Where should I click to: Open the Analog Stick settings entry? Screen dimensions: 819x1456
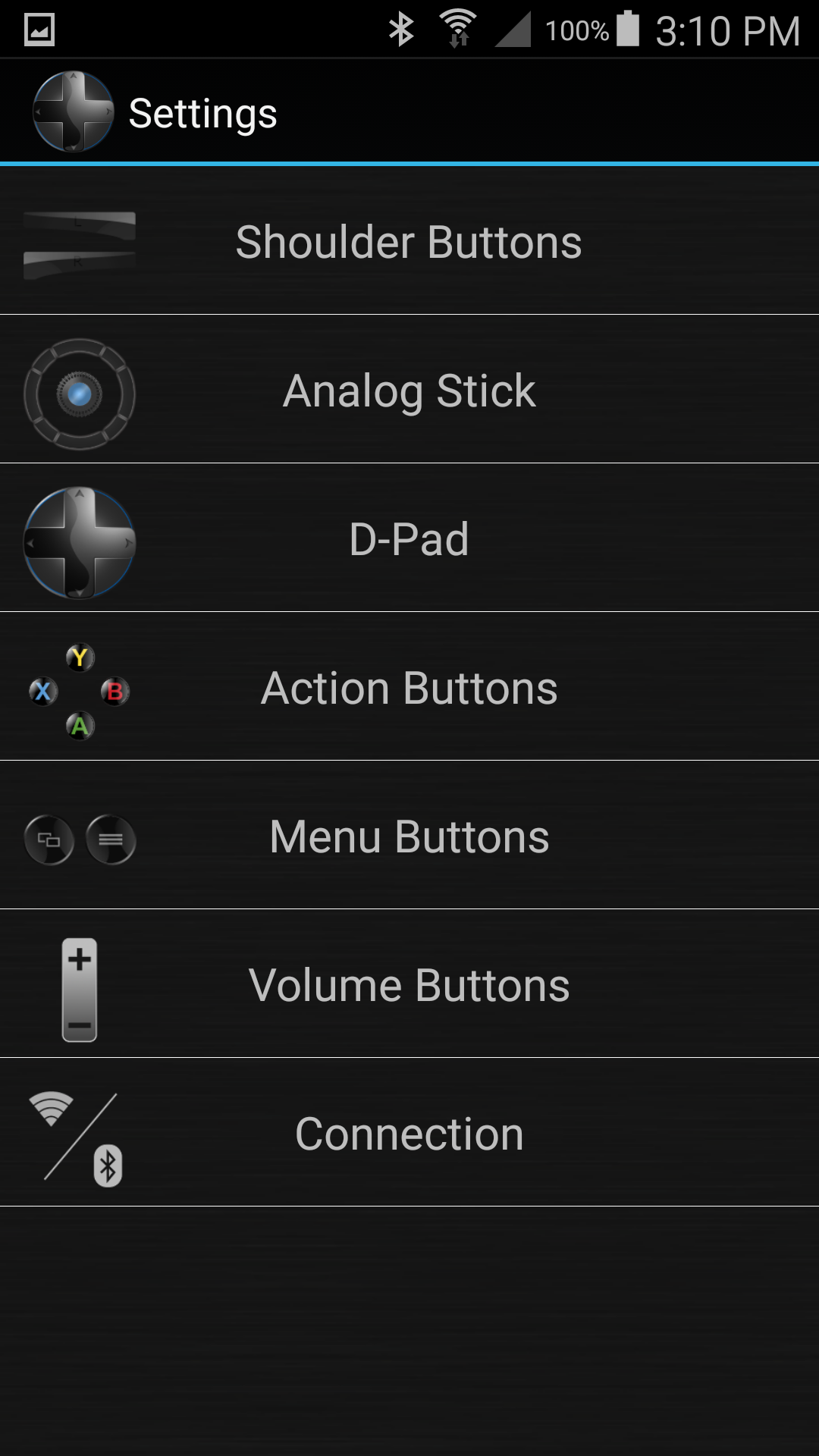pyautogui.click(x=409, y=391)
